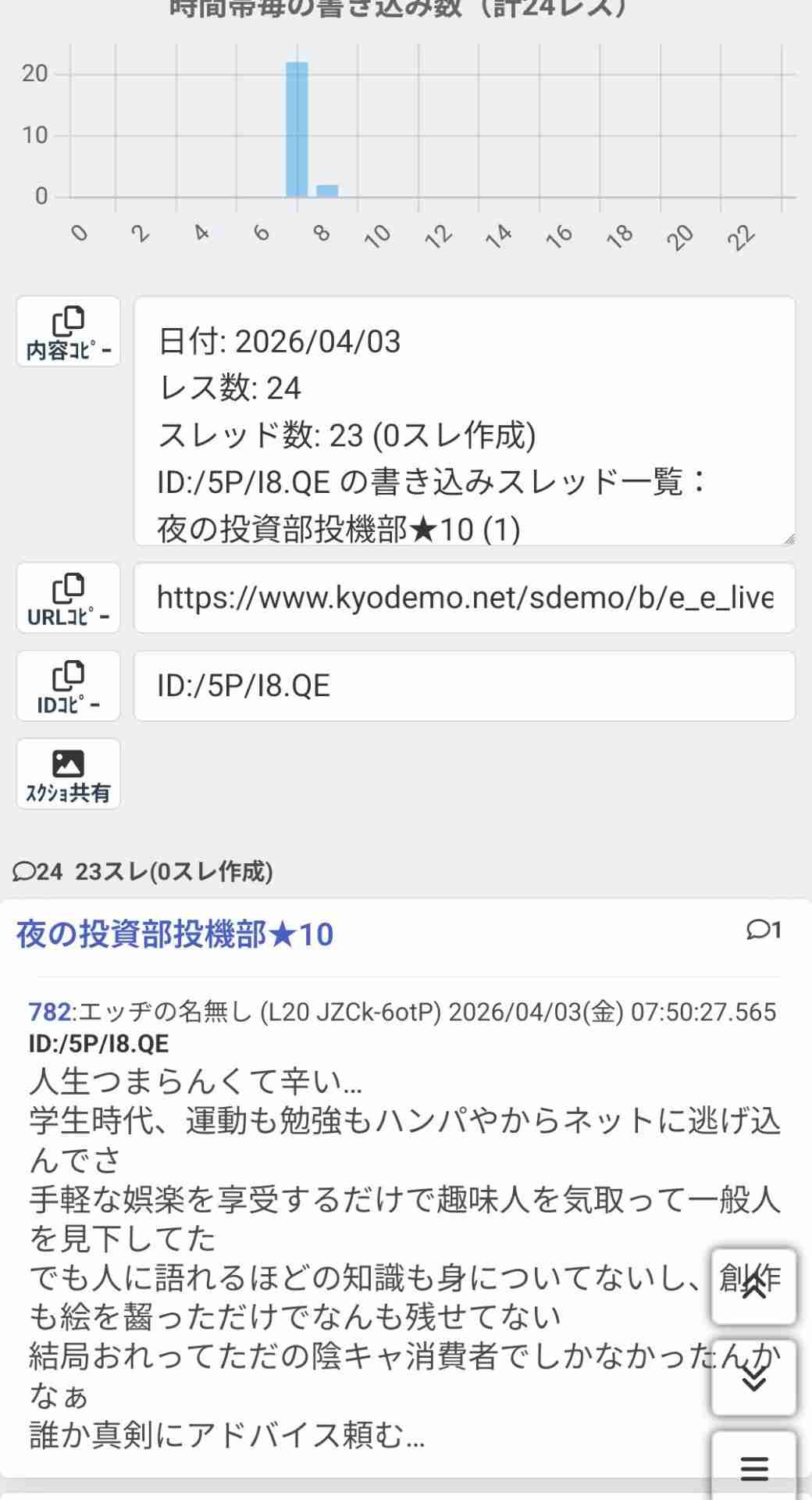Focus the post summary text area
The image size is (812, 1500).
tap(464, 420)
